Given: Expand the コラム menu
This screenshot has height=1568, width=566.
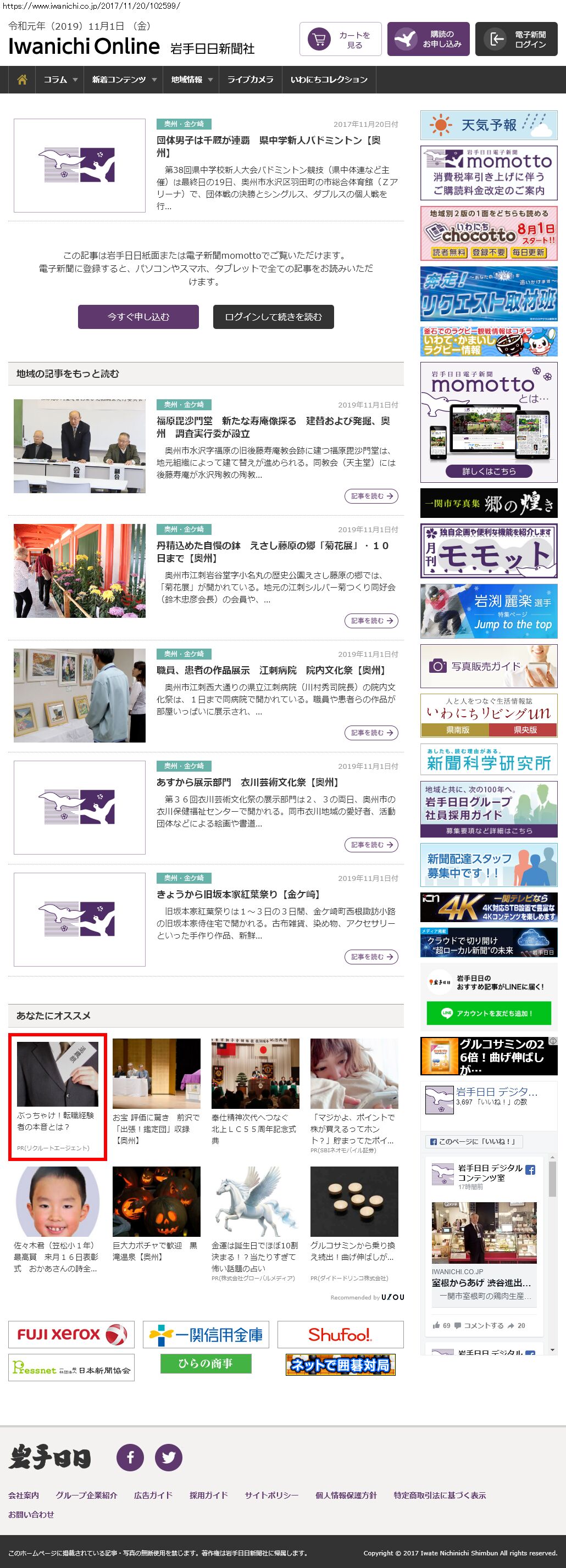Looking at the screenshot, I should pos(60,80).
